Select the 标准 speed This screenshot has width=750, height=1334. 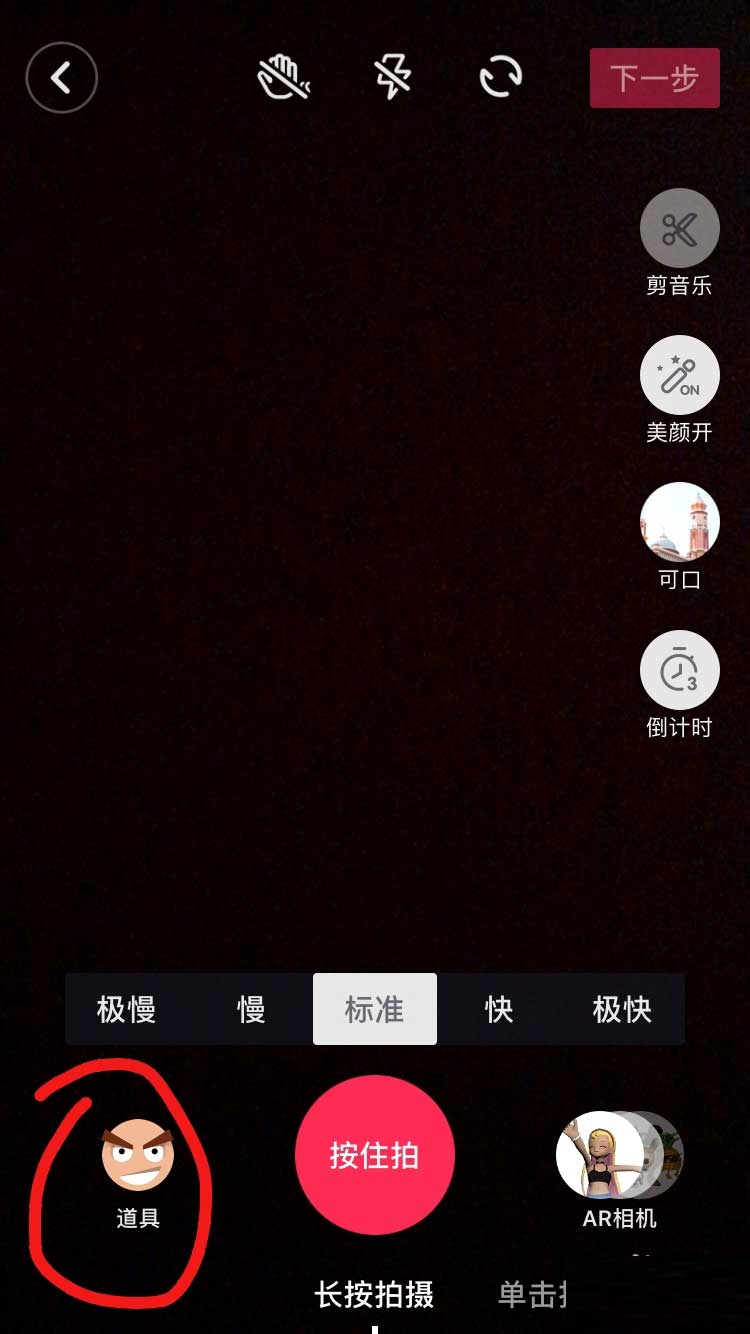[x=374, y=1009]
